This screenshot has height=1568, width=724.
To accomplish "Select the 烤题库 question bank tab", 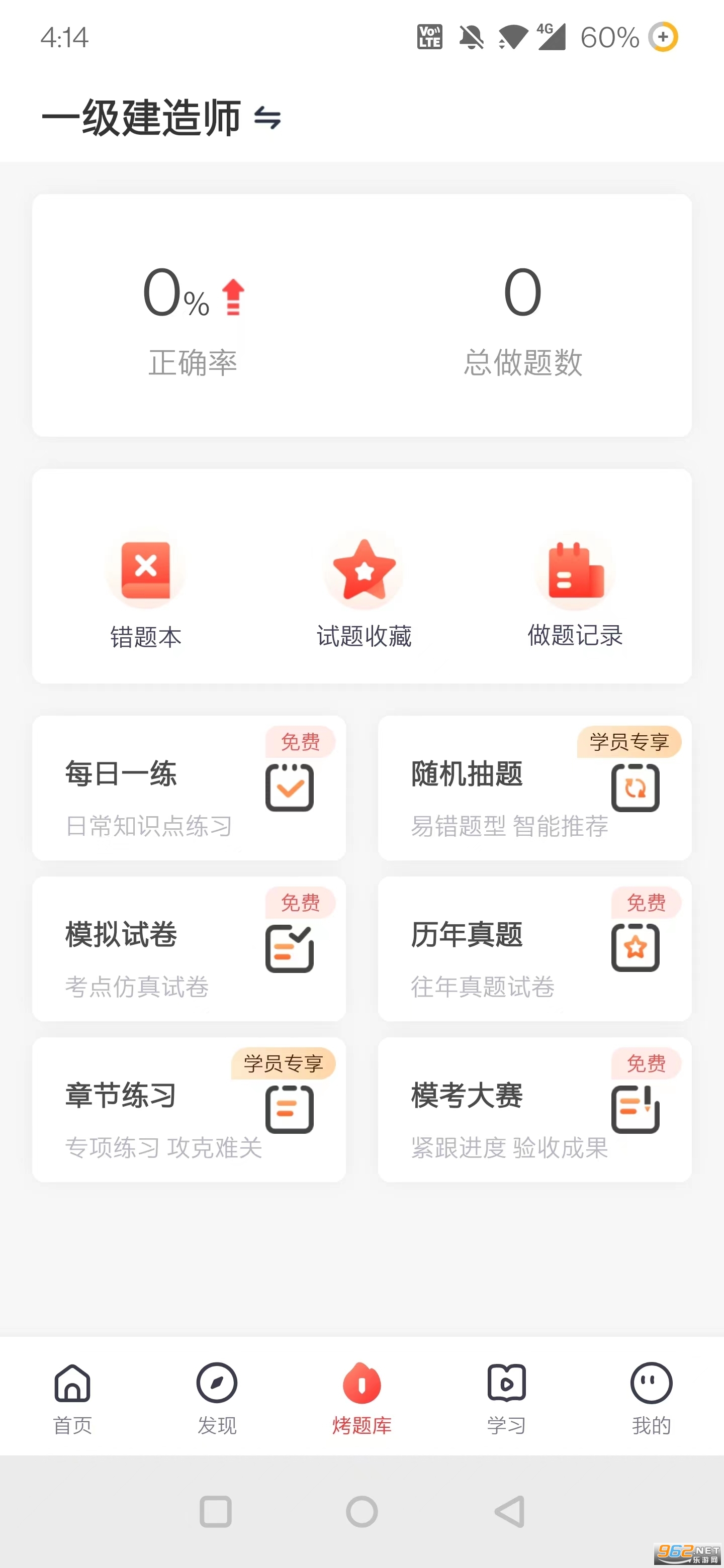I will (x=361, y=1398).
